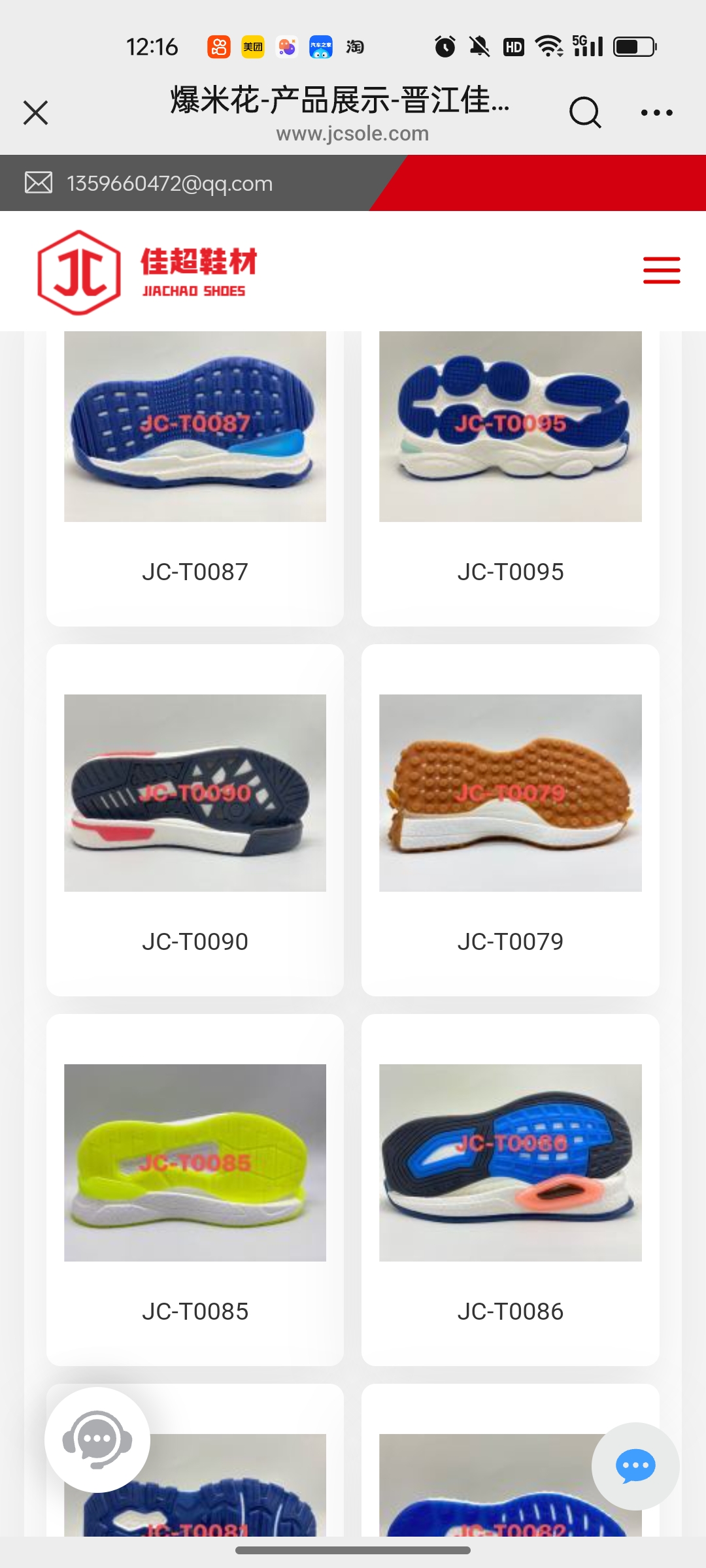
Task: Close the in-app browser page
Action: (x=36, y=112)
